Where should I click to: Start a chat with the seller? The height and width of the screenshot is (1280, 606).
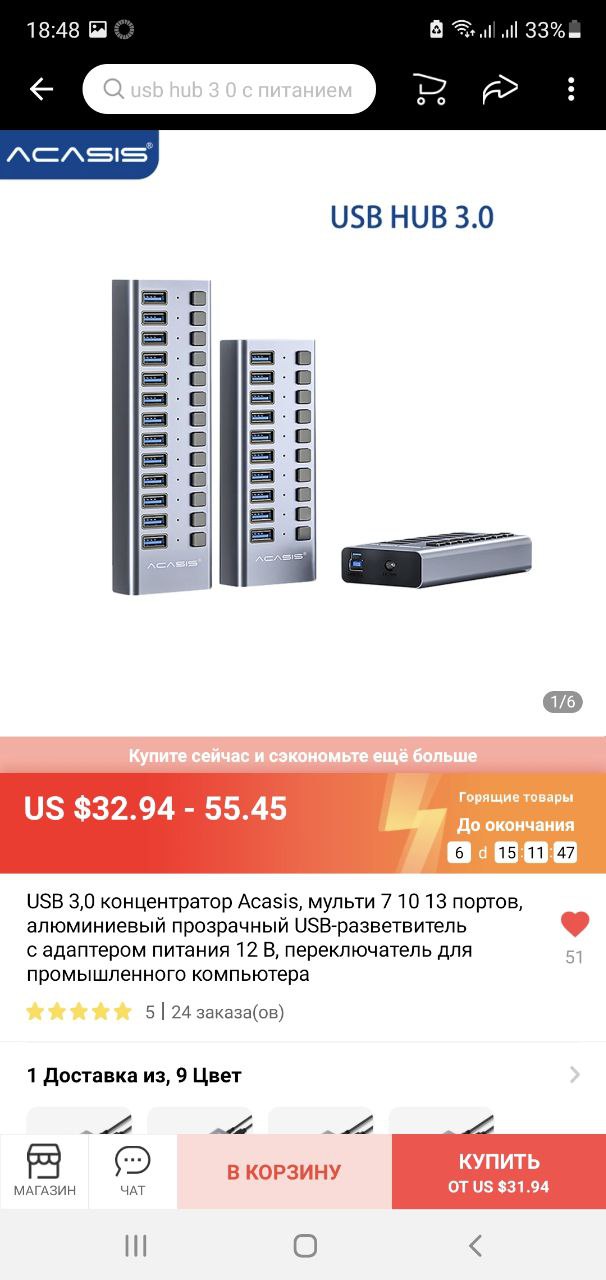point(132,1171)
